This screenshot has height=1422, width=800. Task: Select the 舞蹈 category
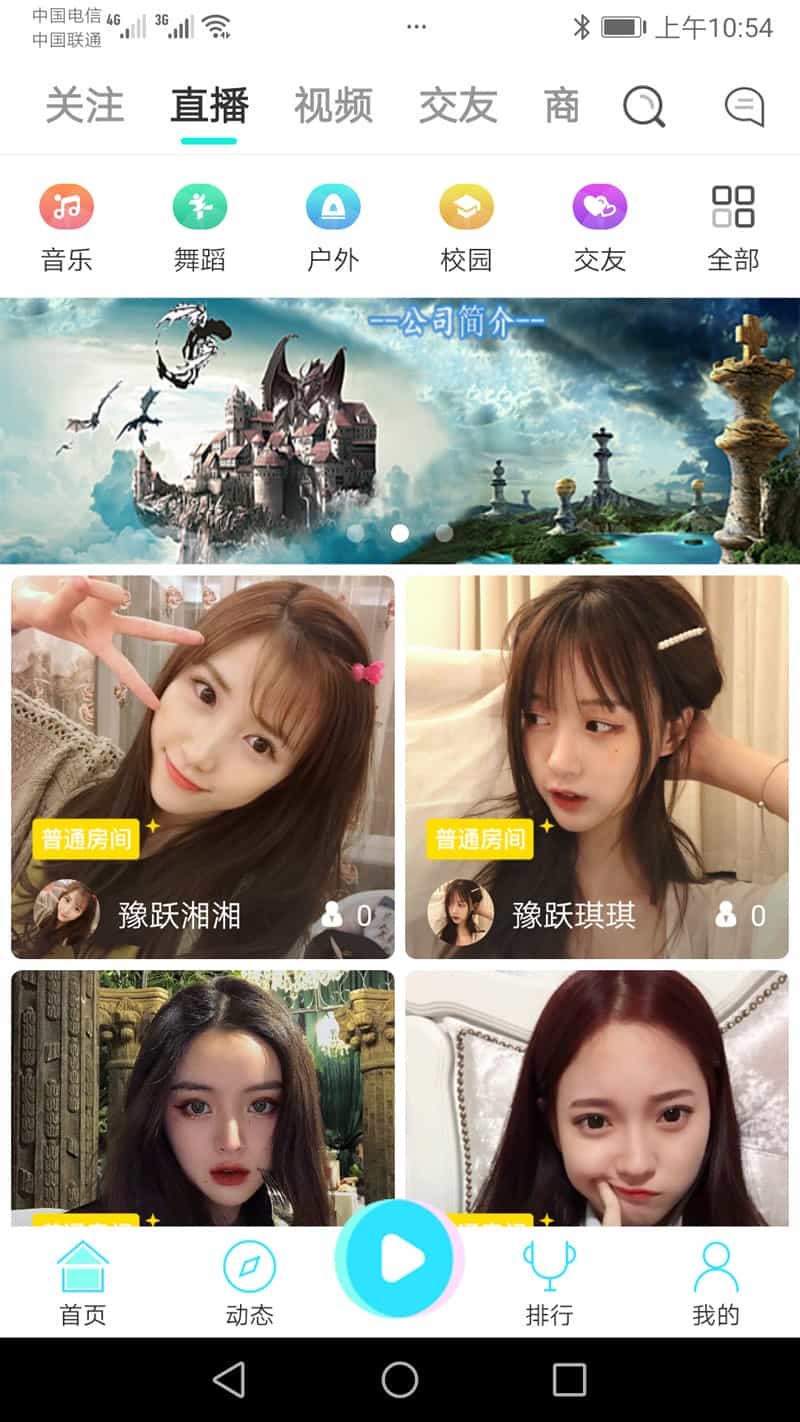pos(200,228)
